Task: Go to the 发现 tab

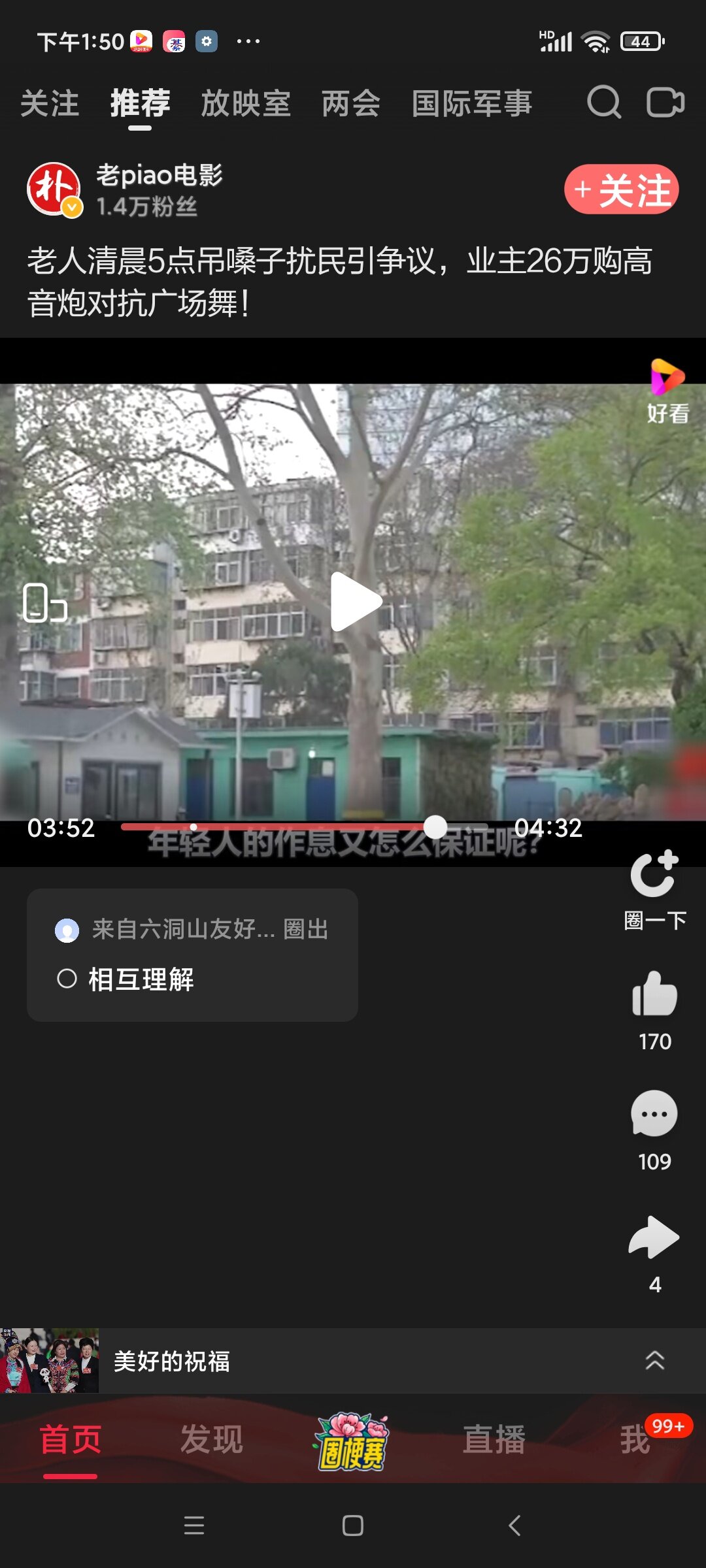Action: click(x=211, y=1440)
